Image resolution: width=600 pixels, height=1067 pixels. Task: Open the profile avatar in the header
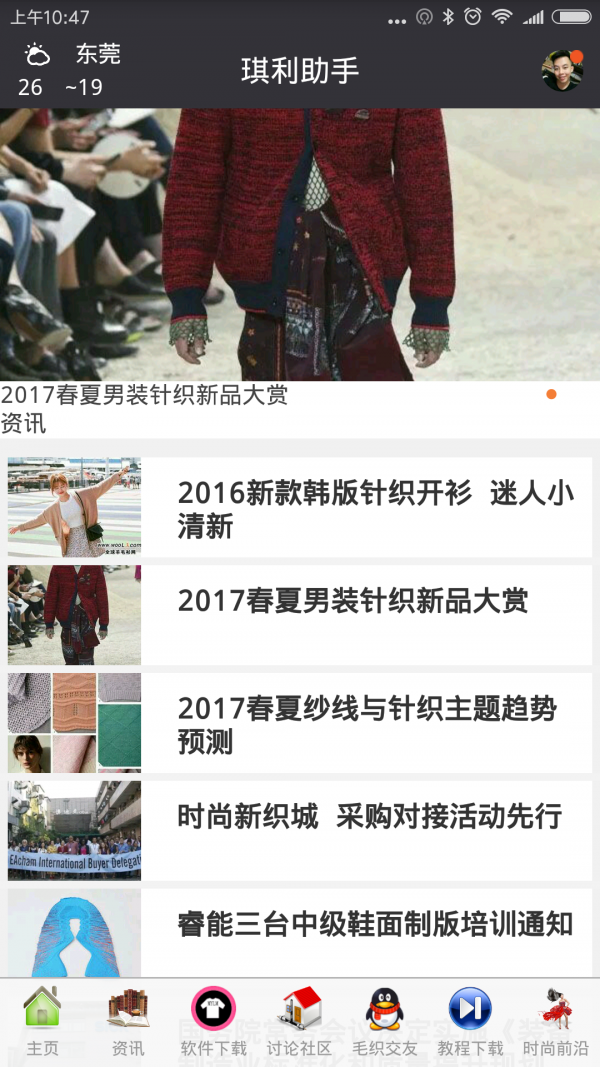tap(562, 71)
